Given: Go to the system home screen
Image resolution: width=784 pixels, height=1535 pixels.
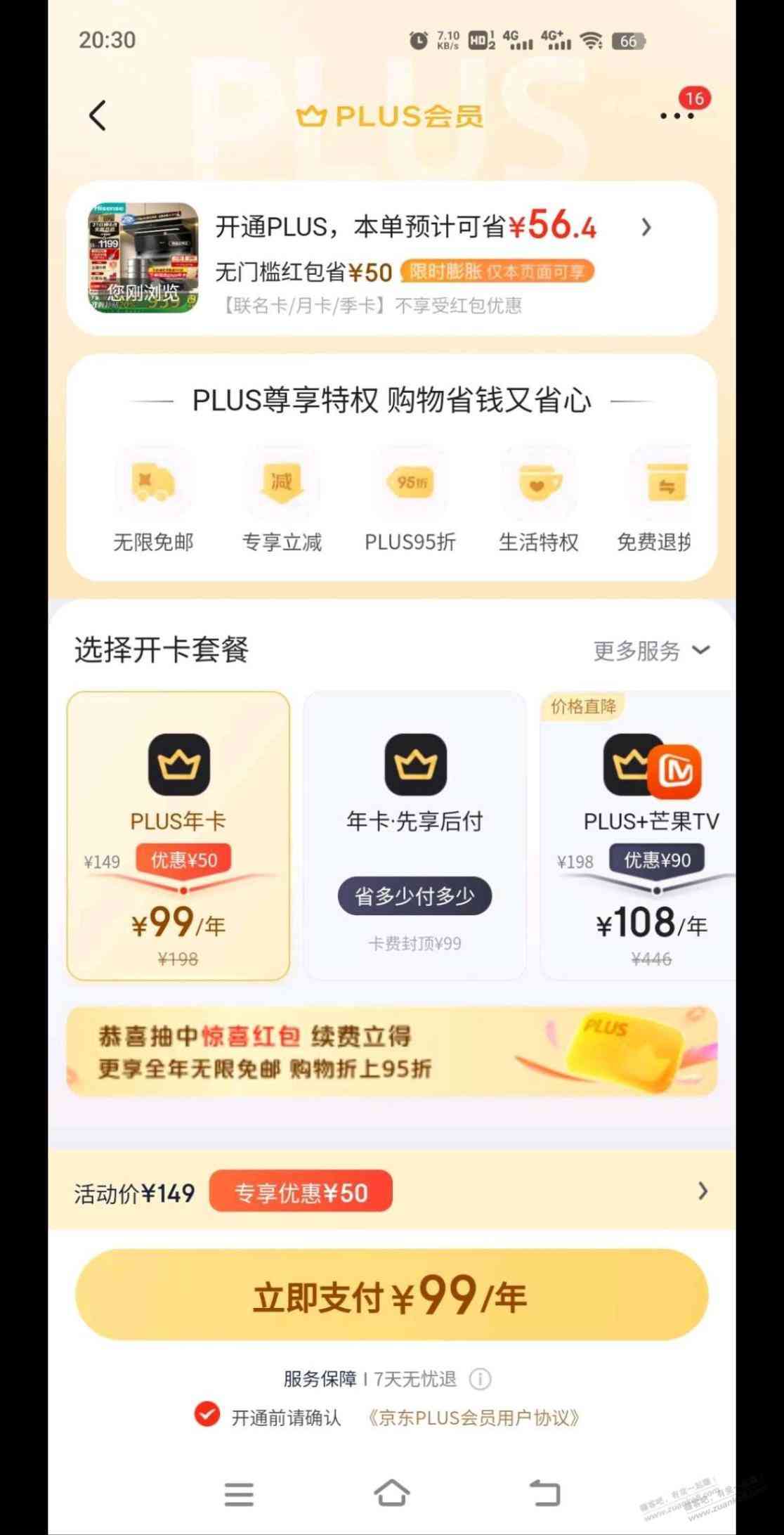Looking at the screenshot, I should [391, 1493].
